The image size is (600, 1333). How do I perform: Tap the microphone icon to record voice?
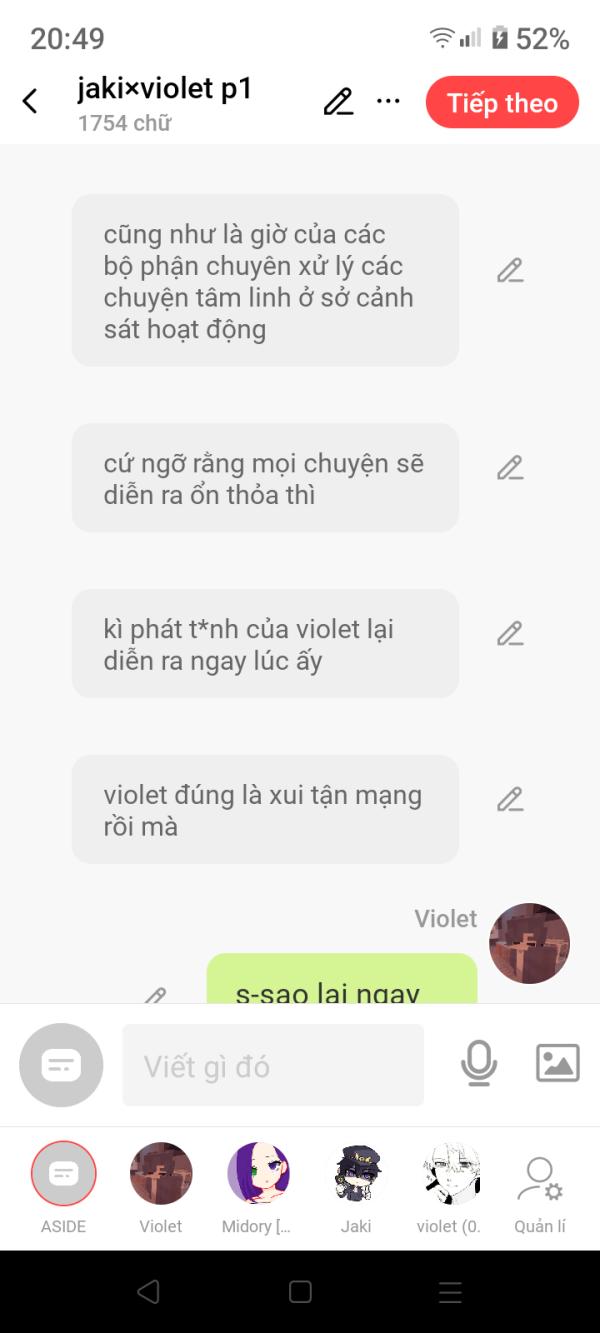479,1063
